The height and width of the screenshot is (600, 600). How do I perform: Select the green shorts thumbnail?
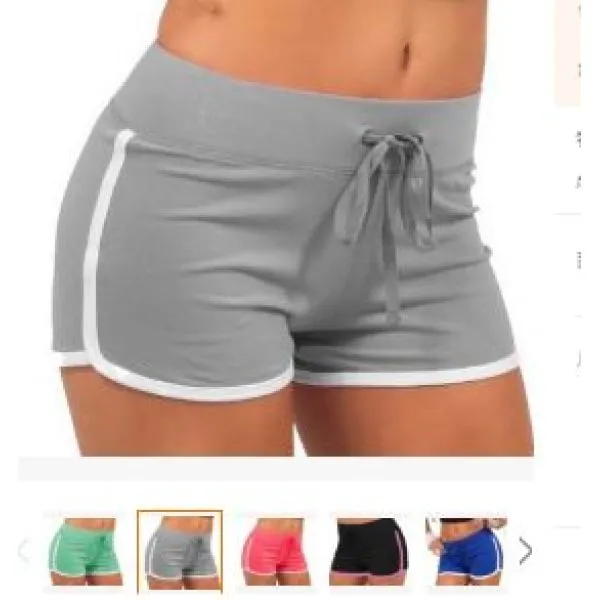(85, 550)
